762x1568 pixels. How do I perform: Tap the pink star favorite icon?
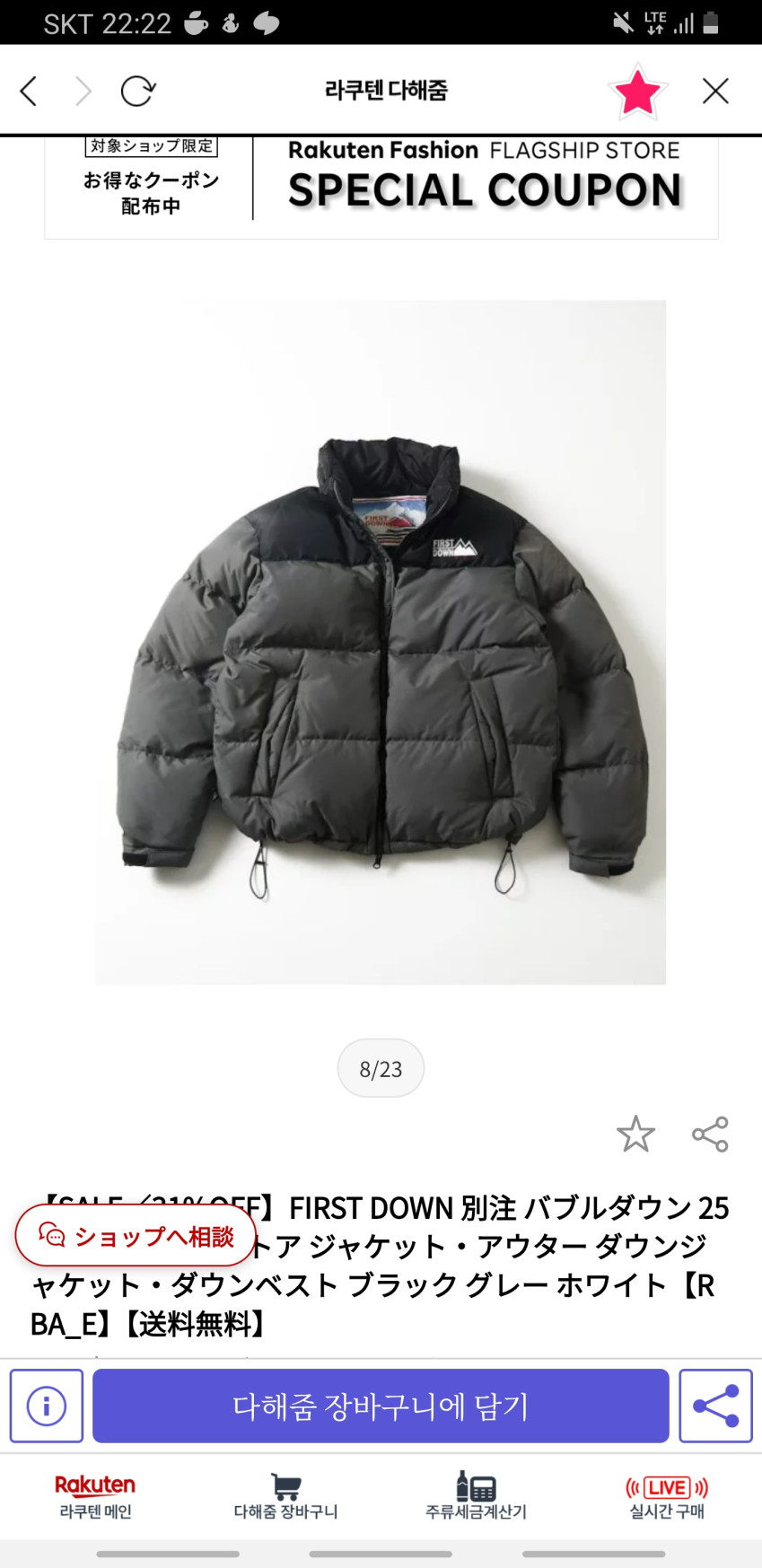(x=637, y=92)
